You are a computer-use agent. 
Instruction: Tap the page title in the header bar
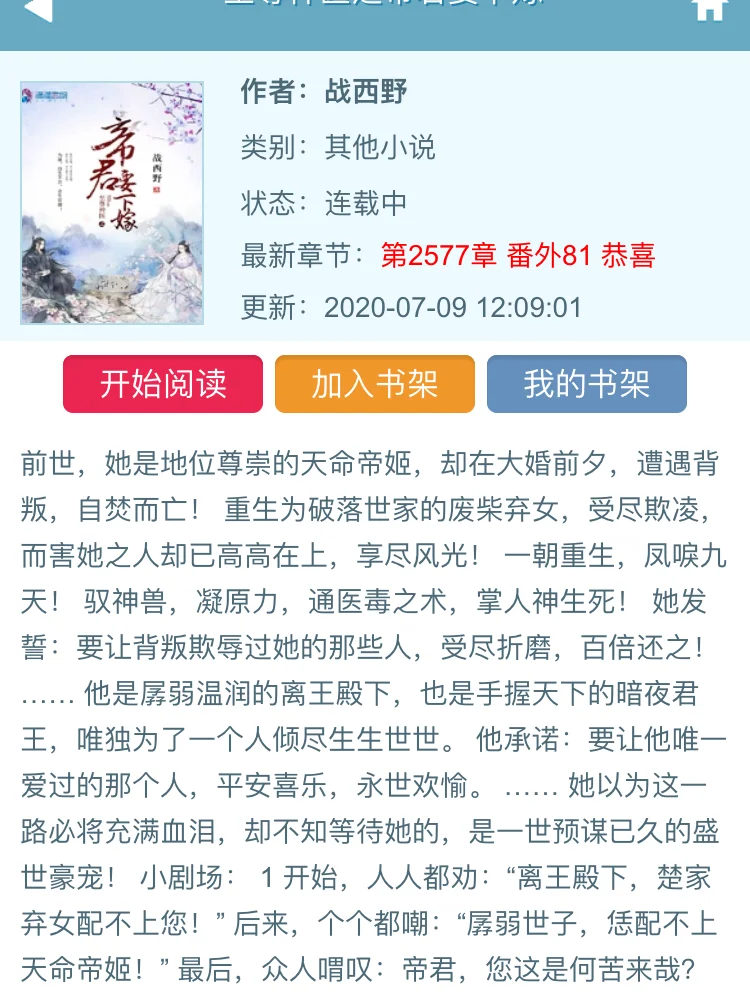(375, 10)
